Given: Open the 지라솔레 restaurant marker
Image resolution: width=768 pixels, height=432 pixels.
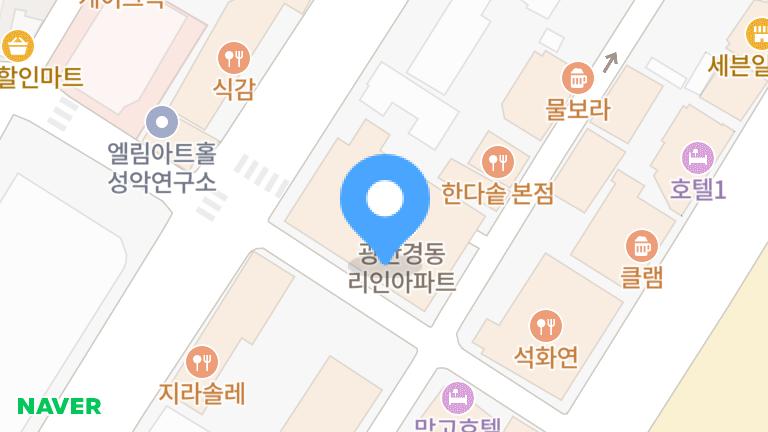Looking at the screenshot, I should point(202,360).
